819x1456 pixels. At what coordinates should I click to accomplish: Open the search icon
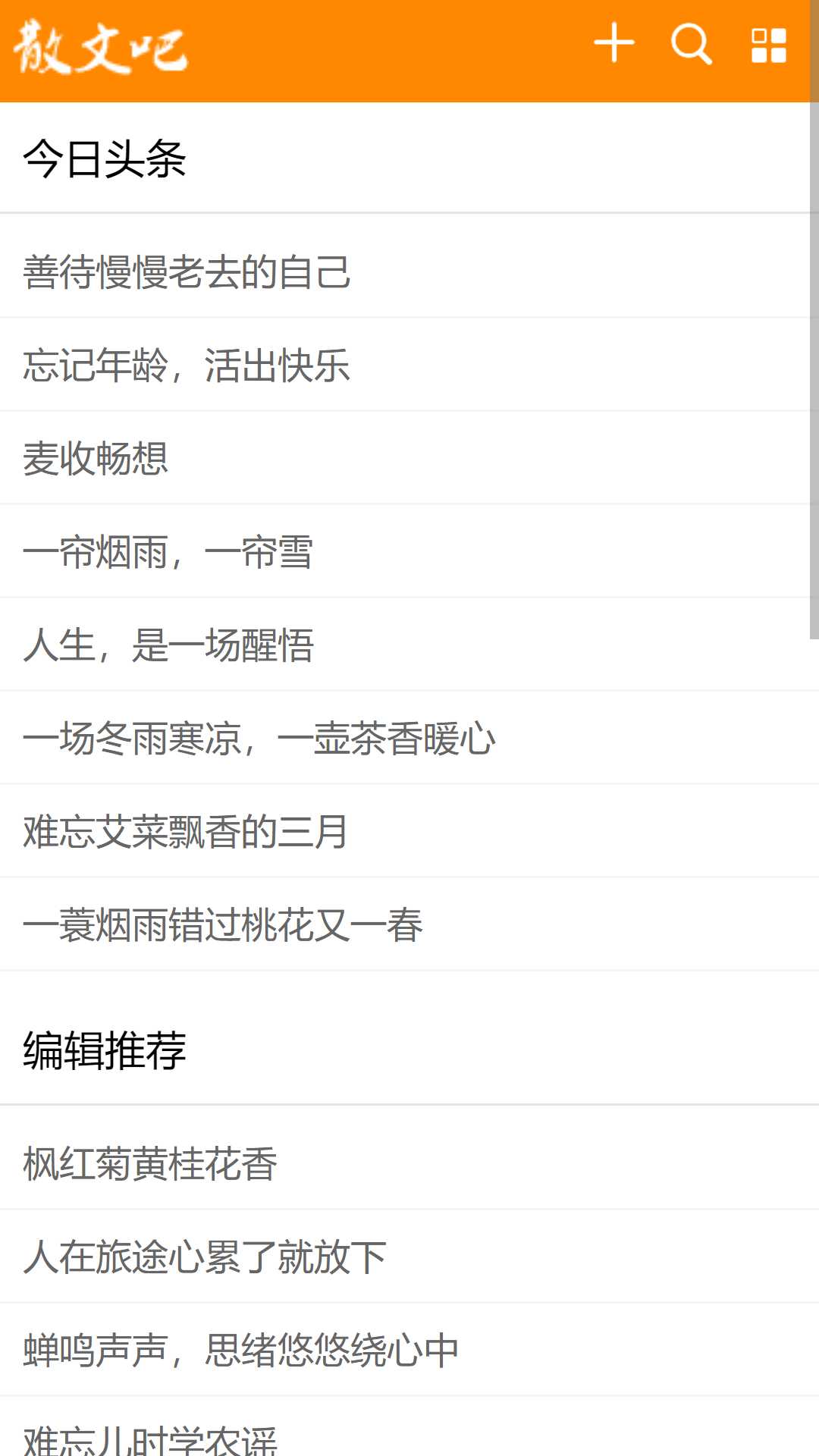(x=691, y=44)
